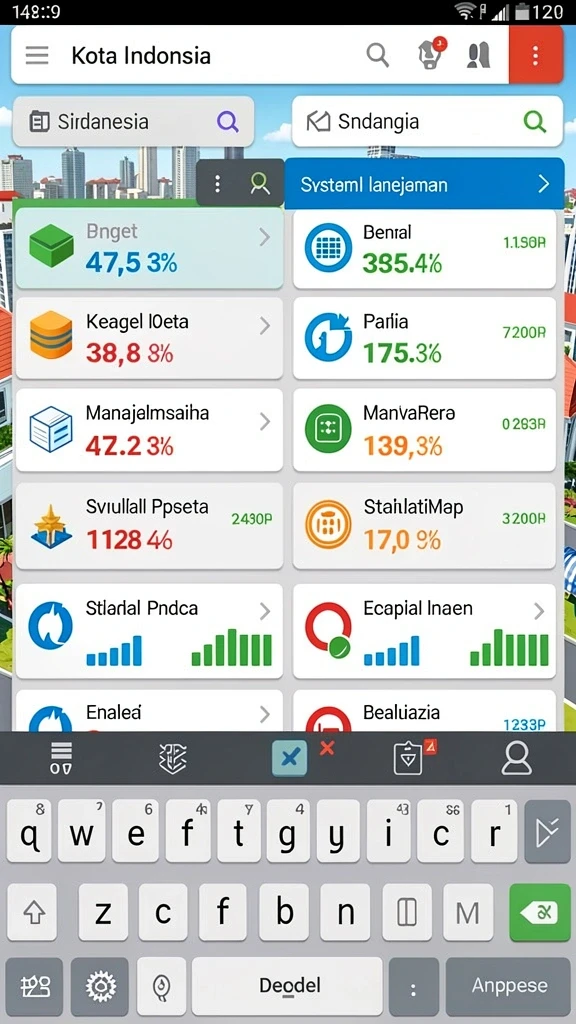
Task: Tap the Sndangia search field
Action: pos(427,121)
